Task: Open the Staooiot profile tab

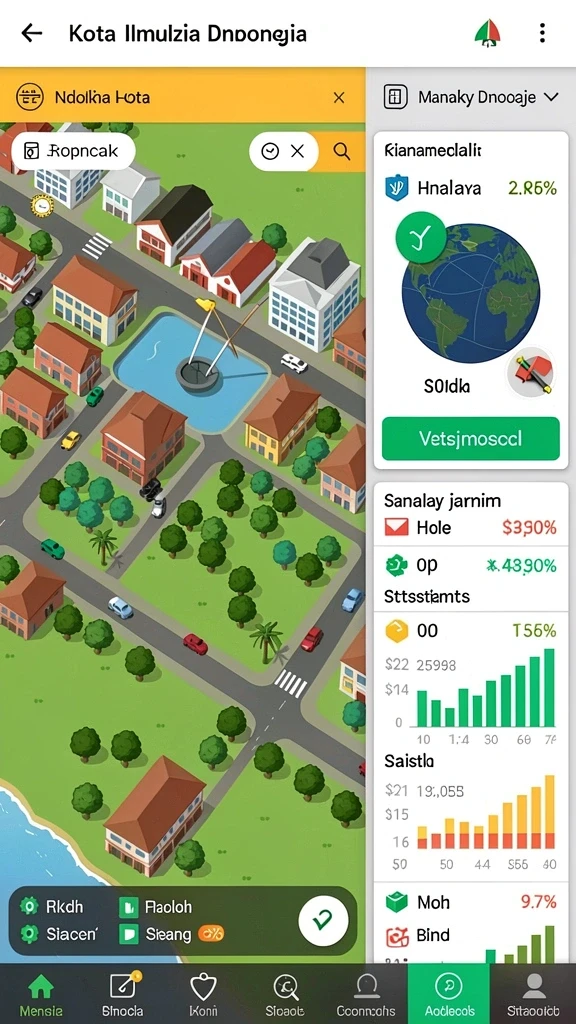Action: (x=534, y=993)
